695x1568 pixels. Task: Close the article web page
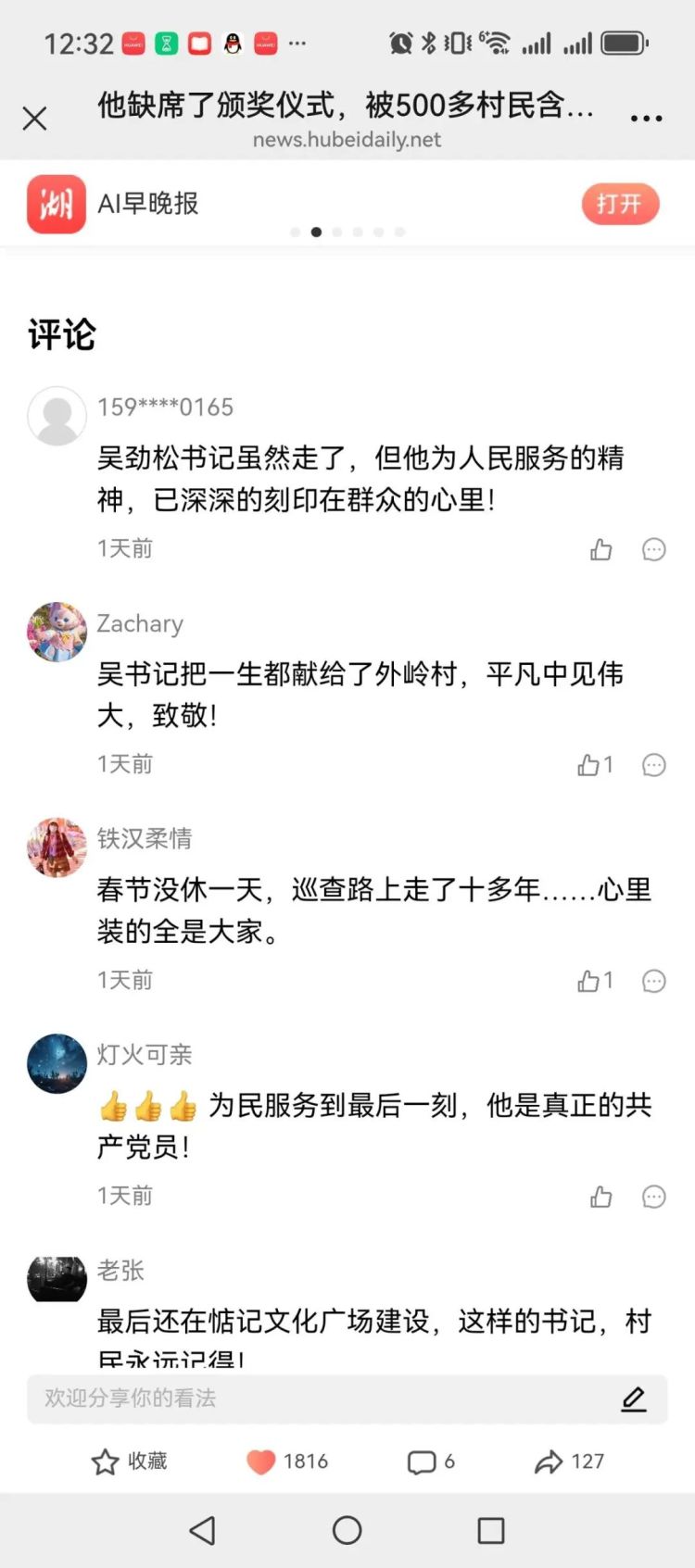pos(35,119)
